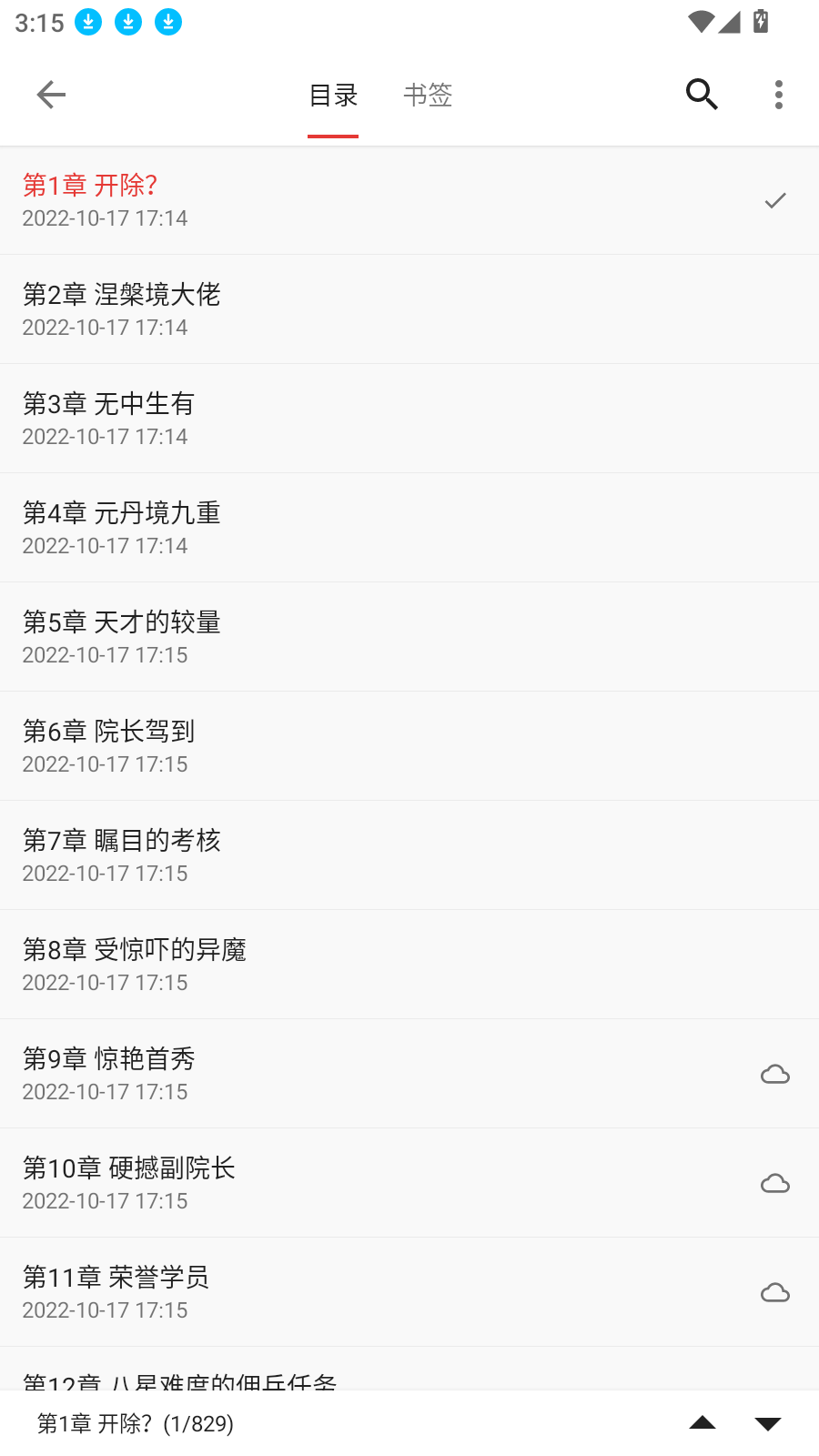Open the search function

pyautogui.click(x=701, y=94)
